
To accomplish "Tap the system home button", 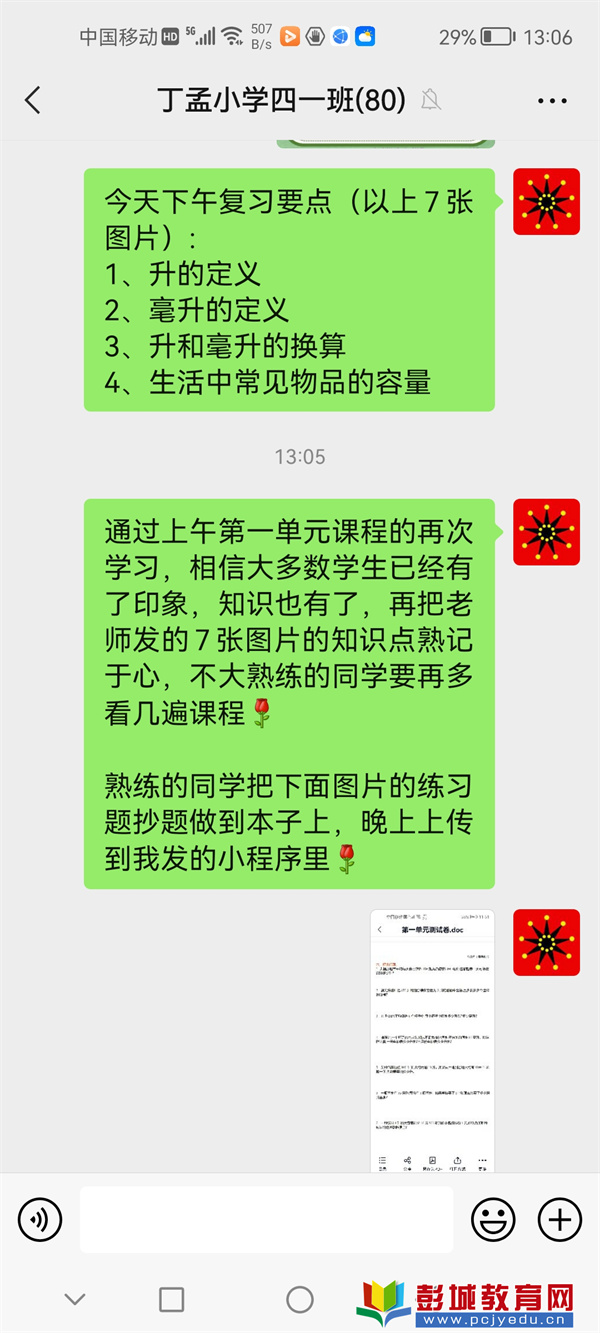I will pyautogui.click(x=300, y=1299).
